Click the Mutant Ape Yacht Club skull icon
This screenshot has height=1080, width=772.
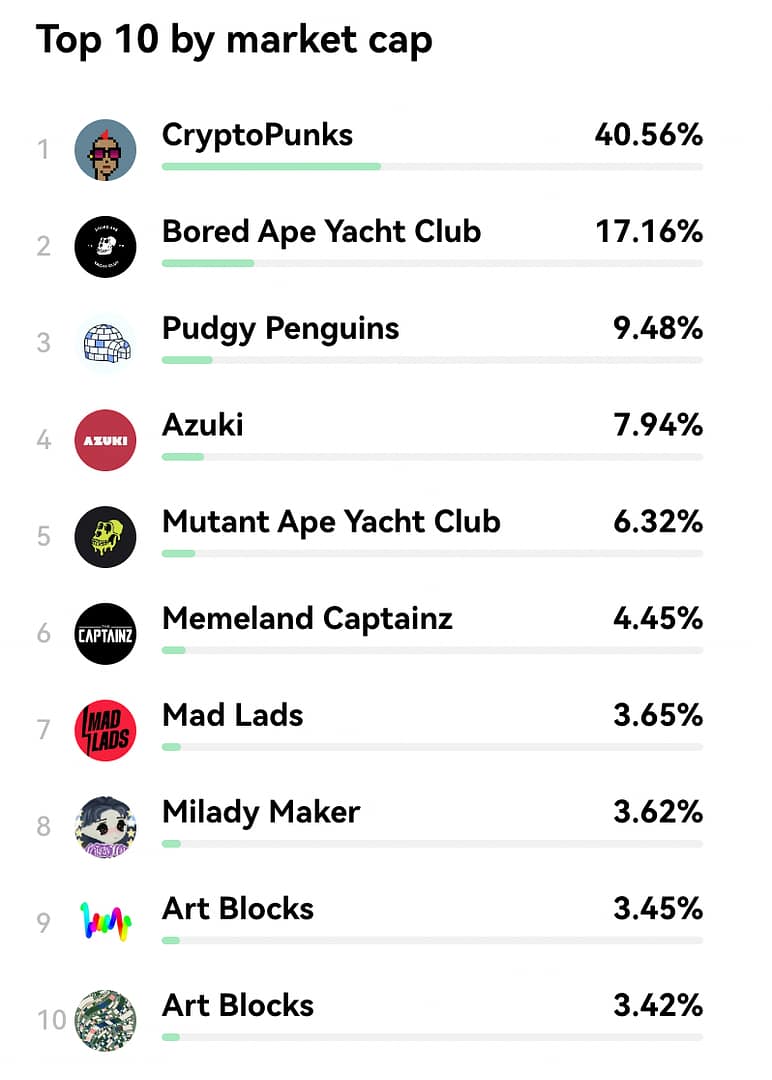coord(105,537)
